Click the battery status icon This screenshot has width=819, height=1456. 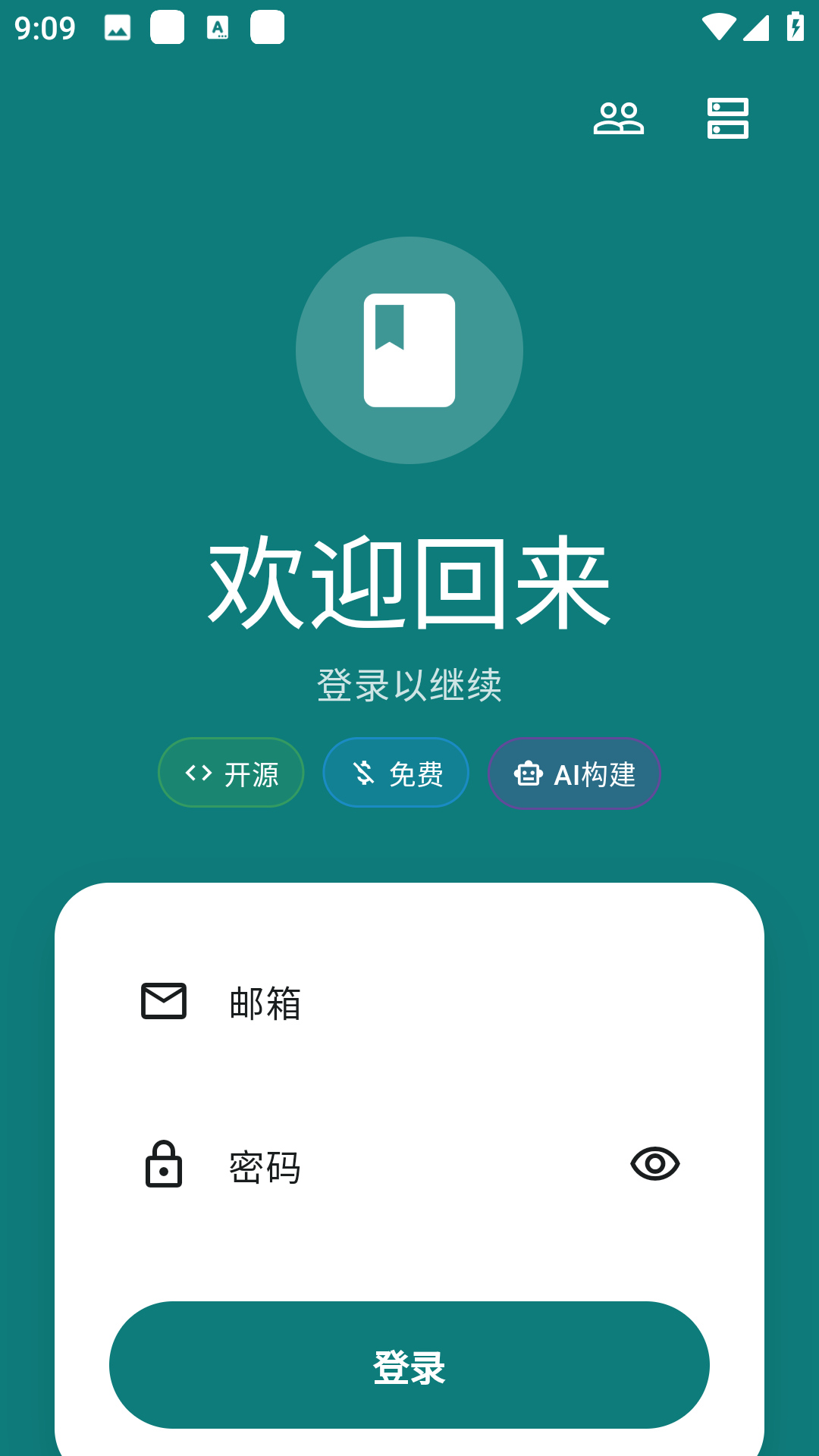point(794,25)
